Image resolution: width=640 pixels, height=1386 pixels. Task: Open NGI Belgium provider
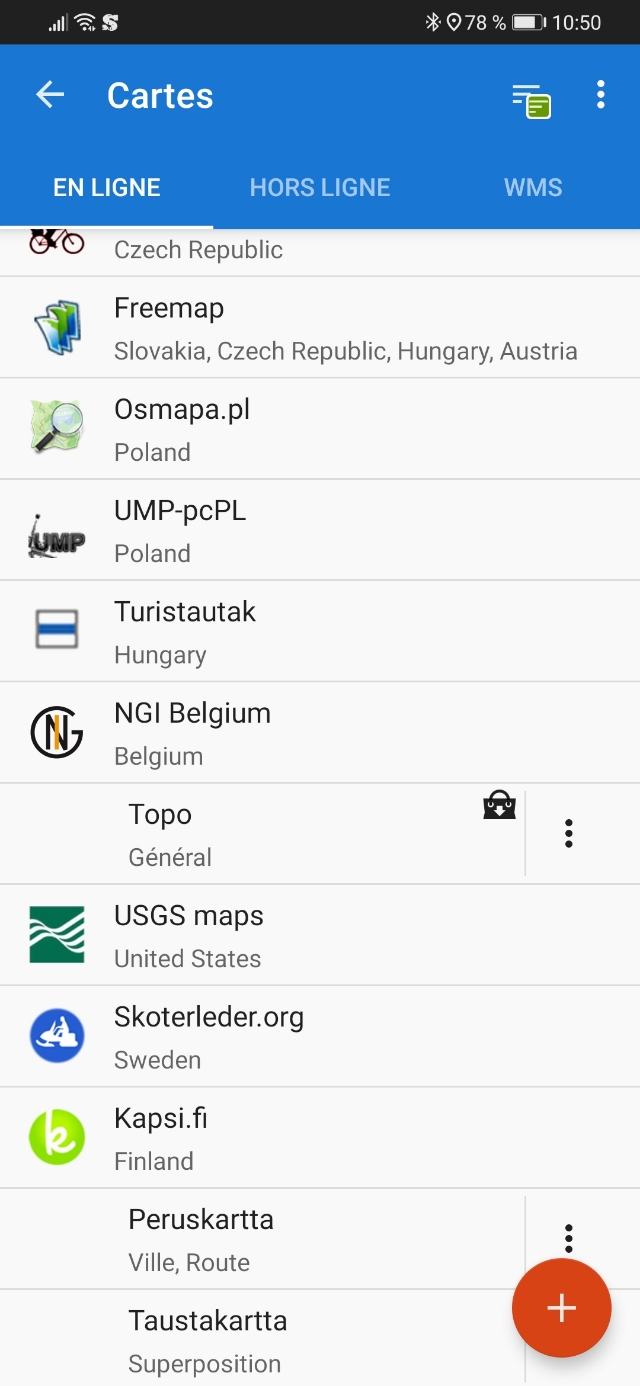click(320, 733)
